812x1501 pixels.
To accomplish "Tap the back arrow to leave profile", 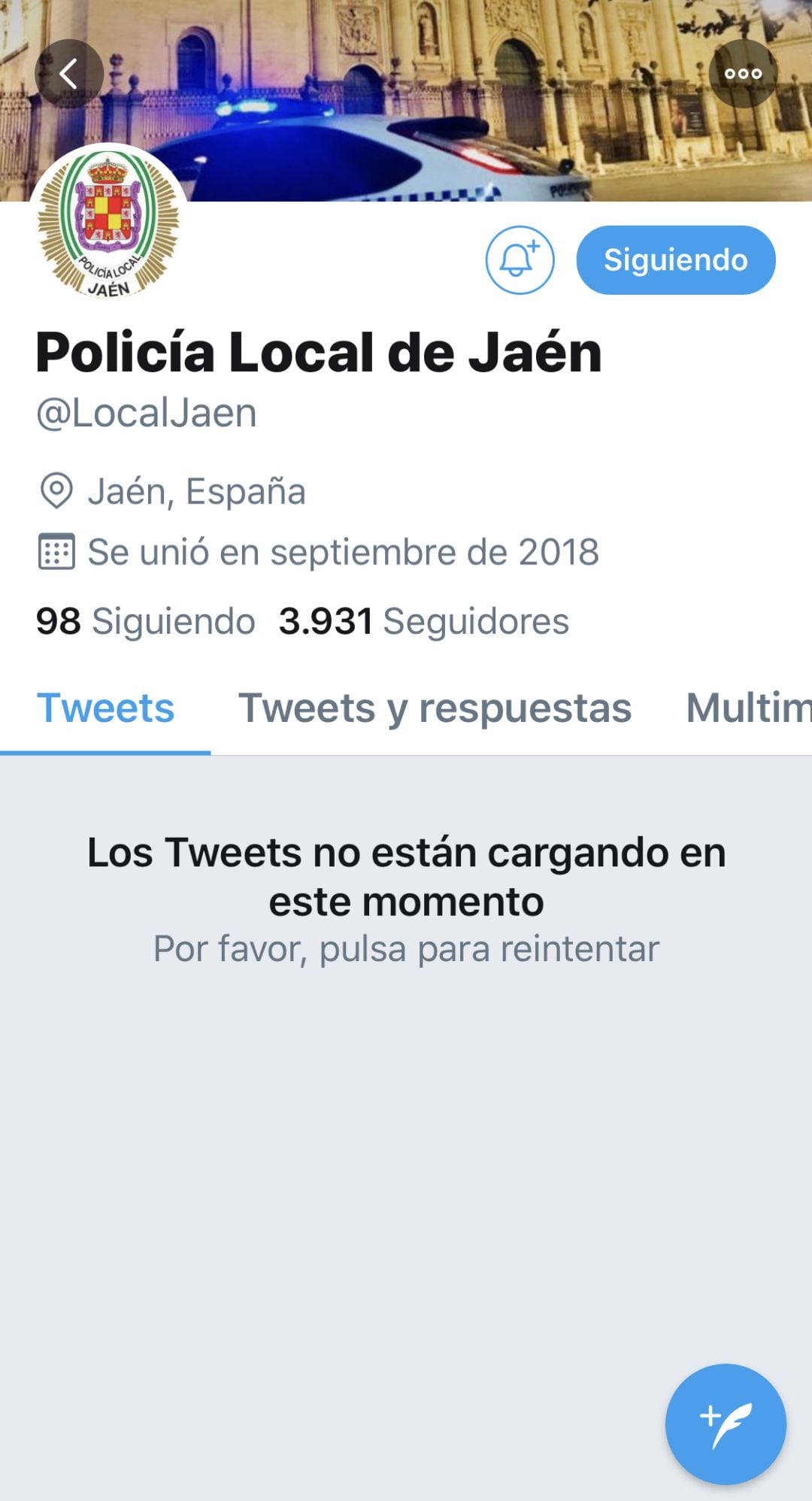I will point(66,71).
